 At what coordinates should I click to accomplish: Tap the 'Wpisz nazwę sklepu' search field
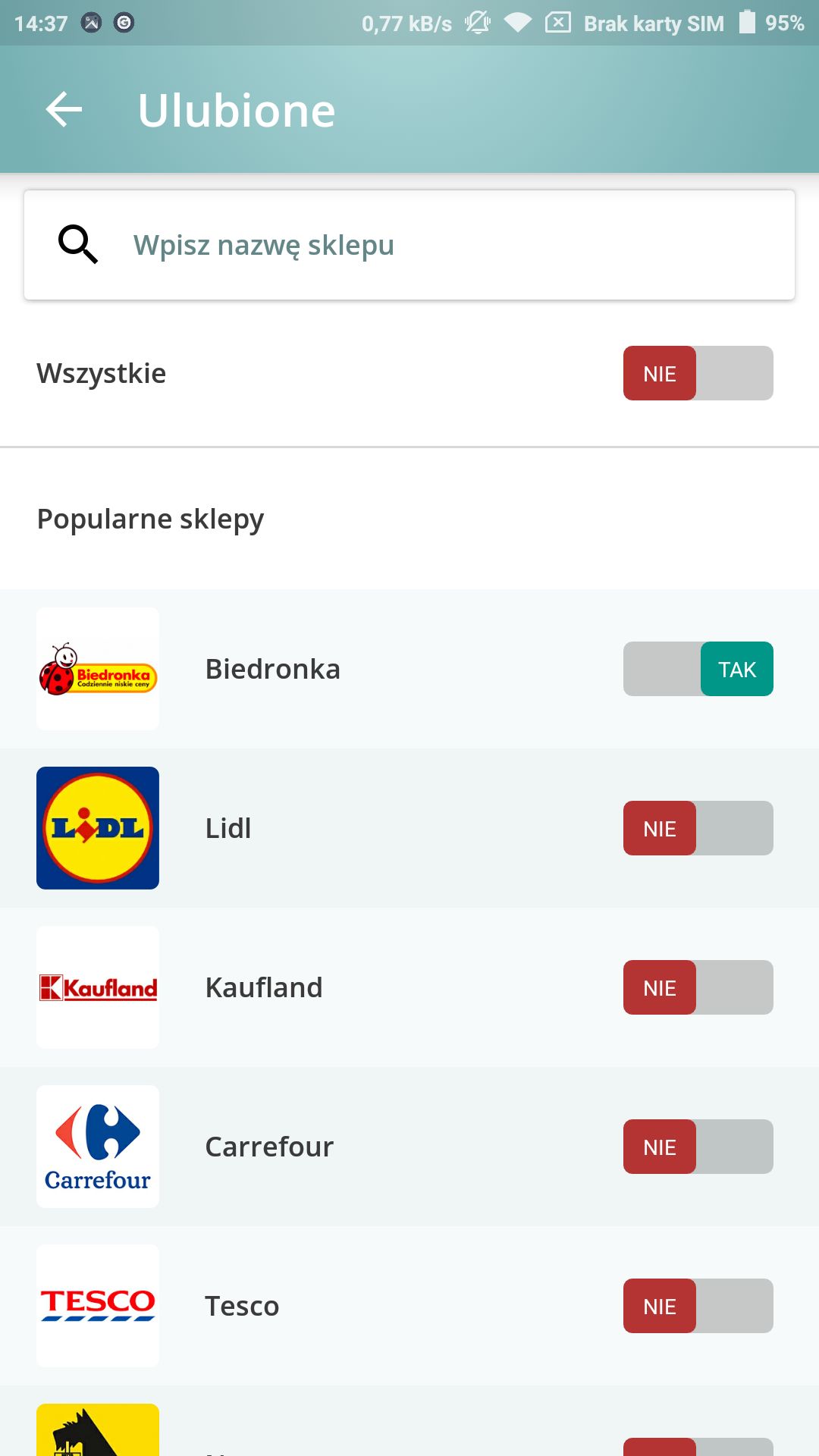[x=409, y=245]
